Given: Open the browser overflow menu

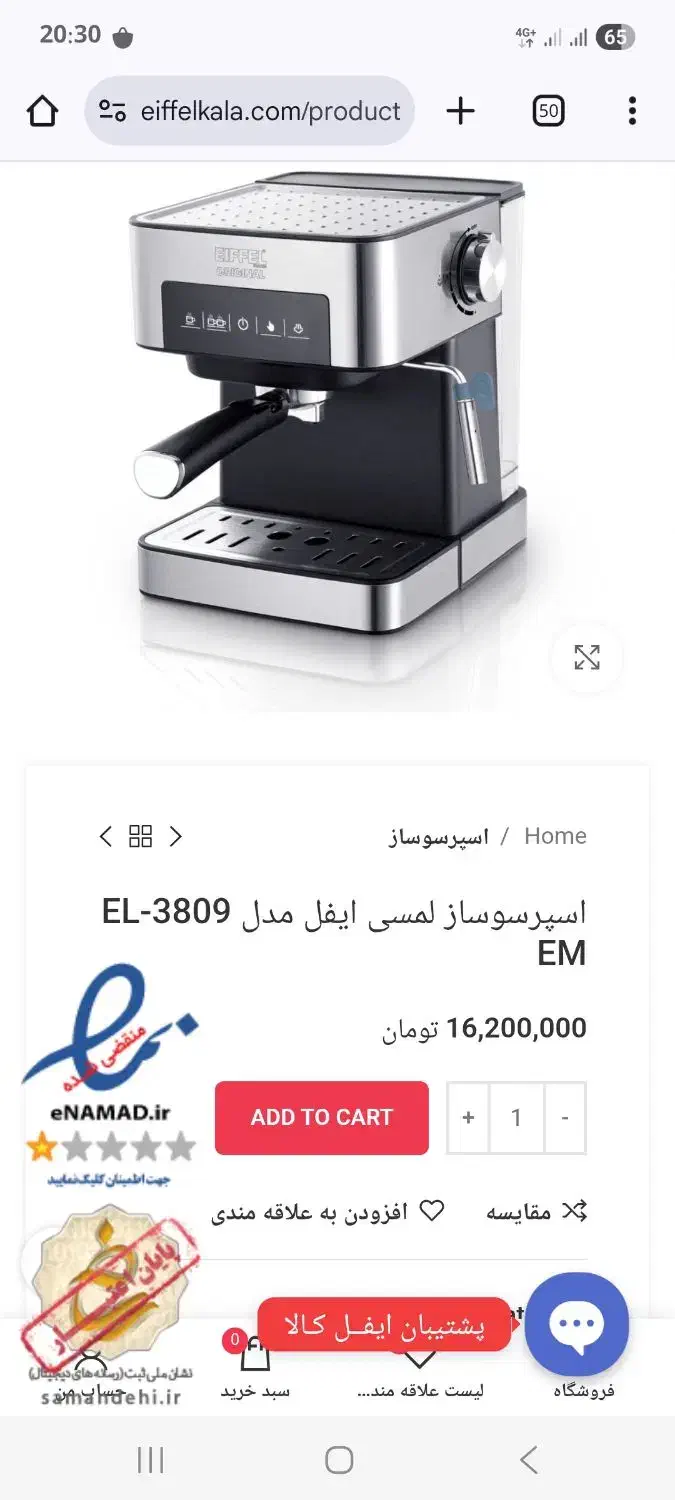Looking at the screenshot, I should click(x=631, y=111).
